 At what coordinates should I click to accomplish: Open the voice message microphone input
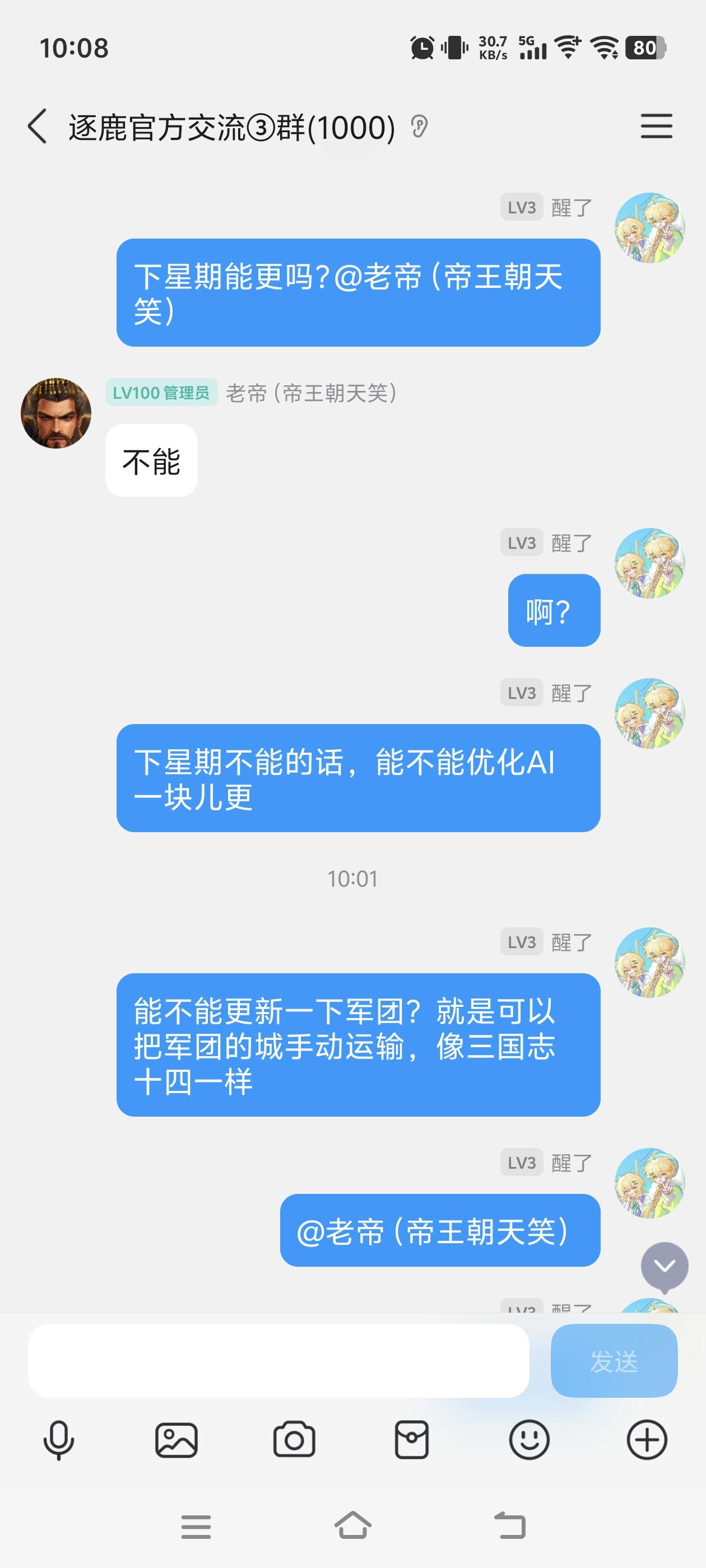(58, 1440)
